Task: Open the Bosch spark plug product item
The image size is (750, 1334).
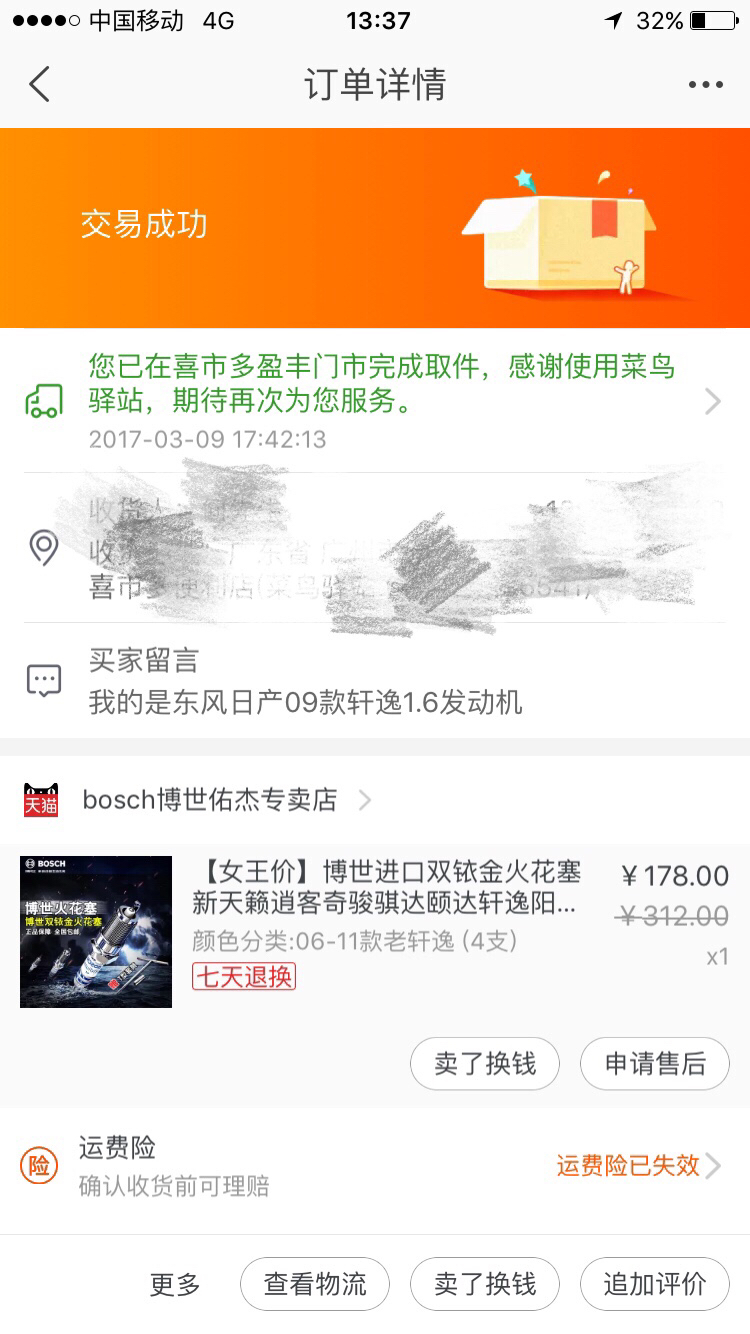Action: [375, 932]
